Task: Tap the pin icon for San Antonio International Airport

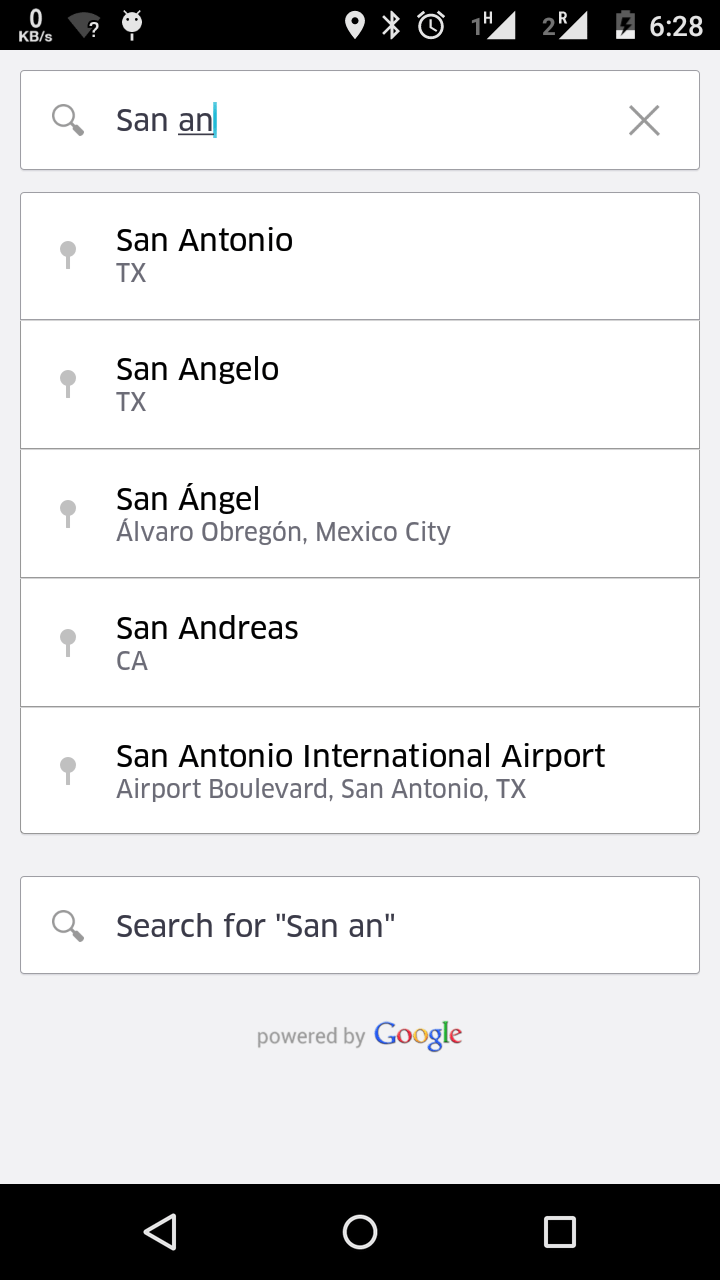Action: (68, 770)
